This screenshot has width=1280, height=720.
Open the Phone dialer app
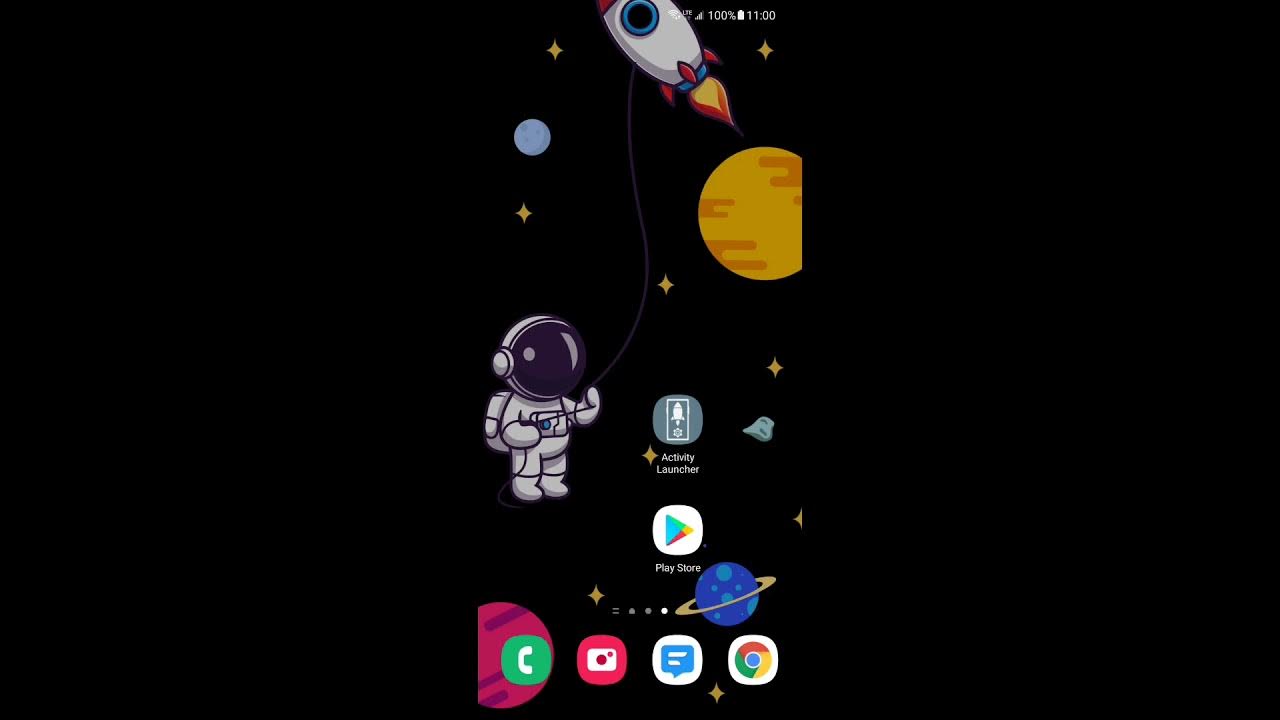coord(526,660)
